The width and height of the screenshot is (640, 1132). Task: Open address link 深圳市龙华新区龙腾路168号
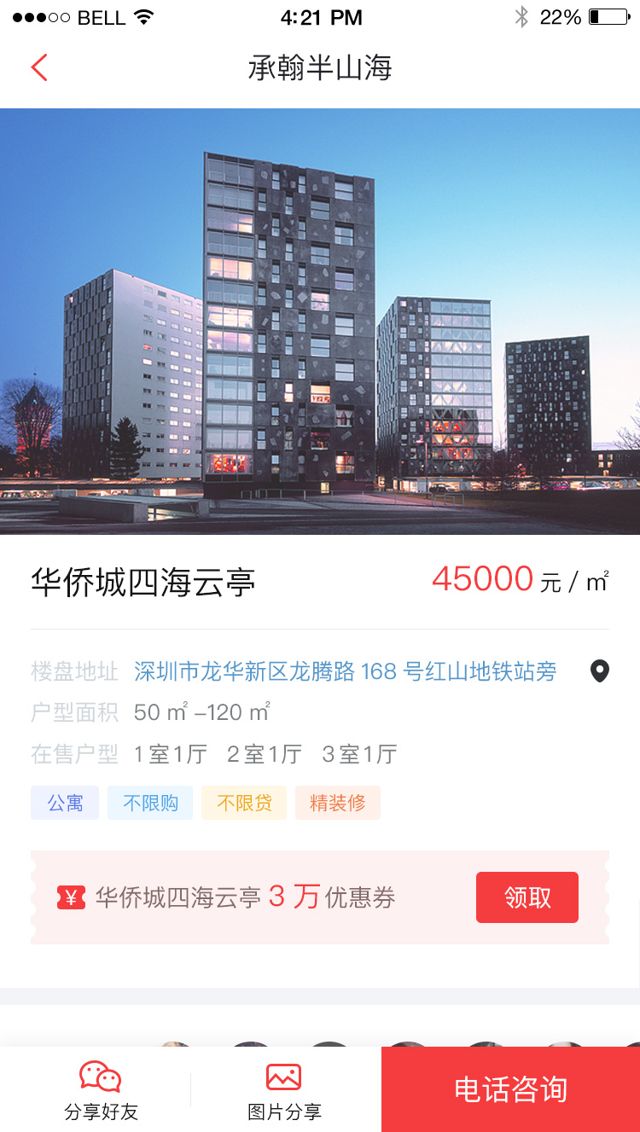345,671
